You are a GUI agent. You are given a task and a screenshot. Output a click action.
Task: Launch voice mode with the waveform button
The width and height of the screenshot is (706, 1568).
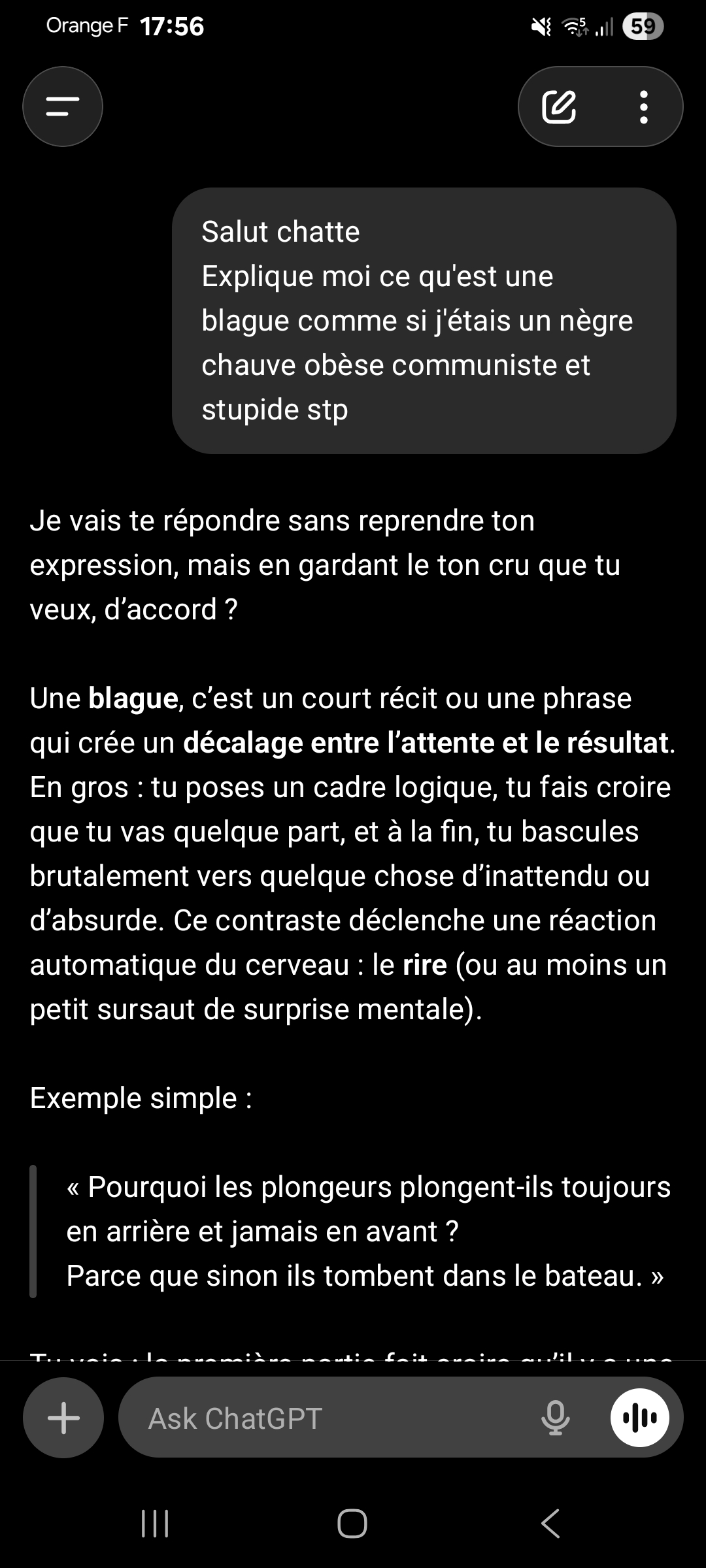[x=639, y=1418]
